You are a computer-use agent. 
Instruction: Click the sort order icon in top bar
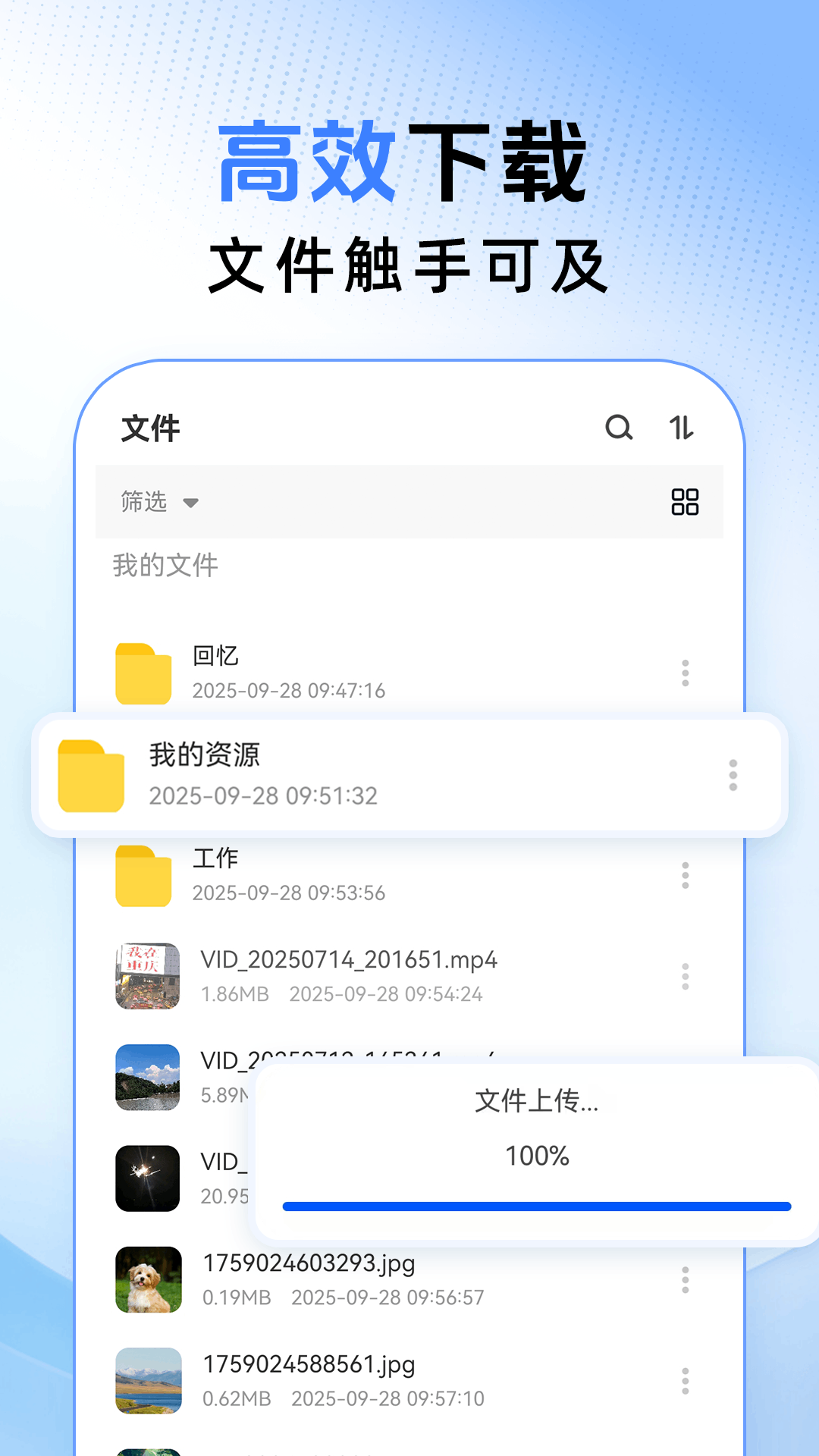[682, 428]
